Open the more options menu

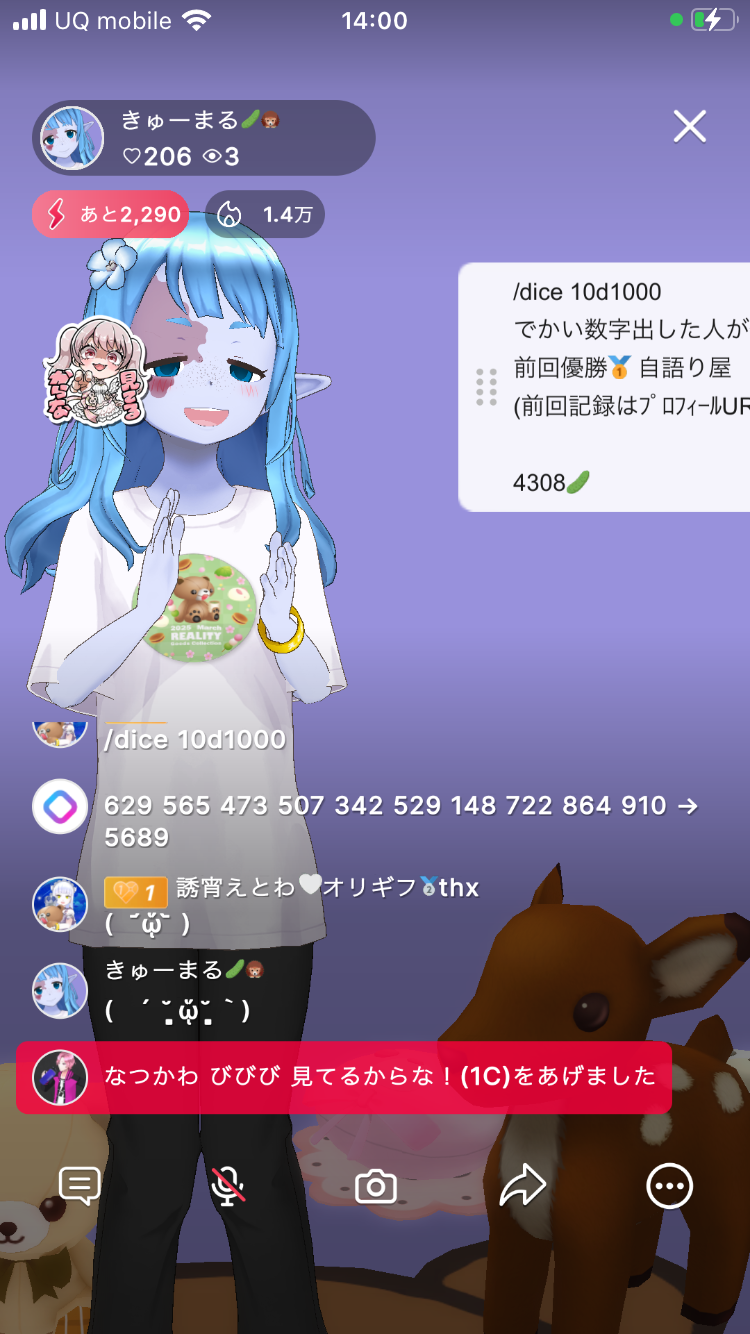click(669, 1187)
